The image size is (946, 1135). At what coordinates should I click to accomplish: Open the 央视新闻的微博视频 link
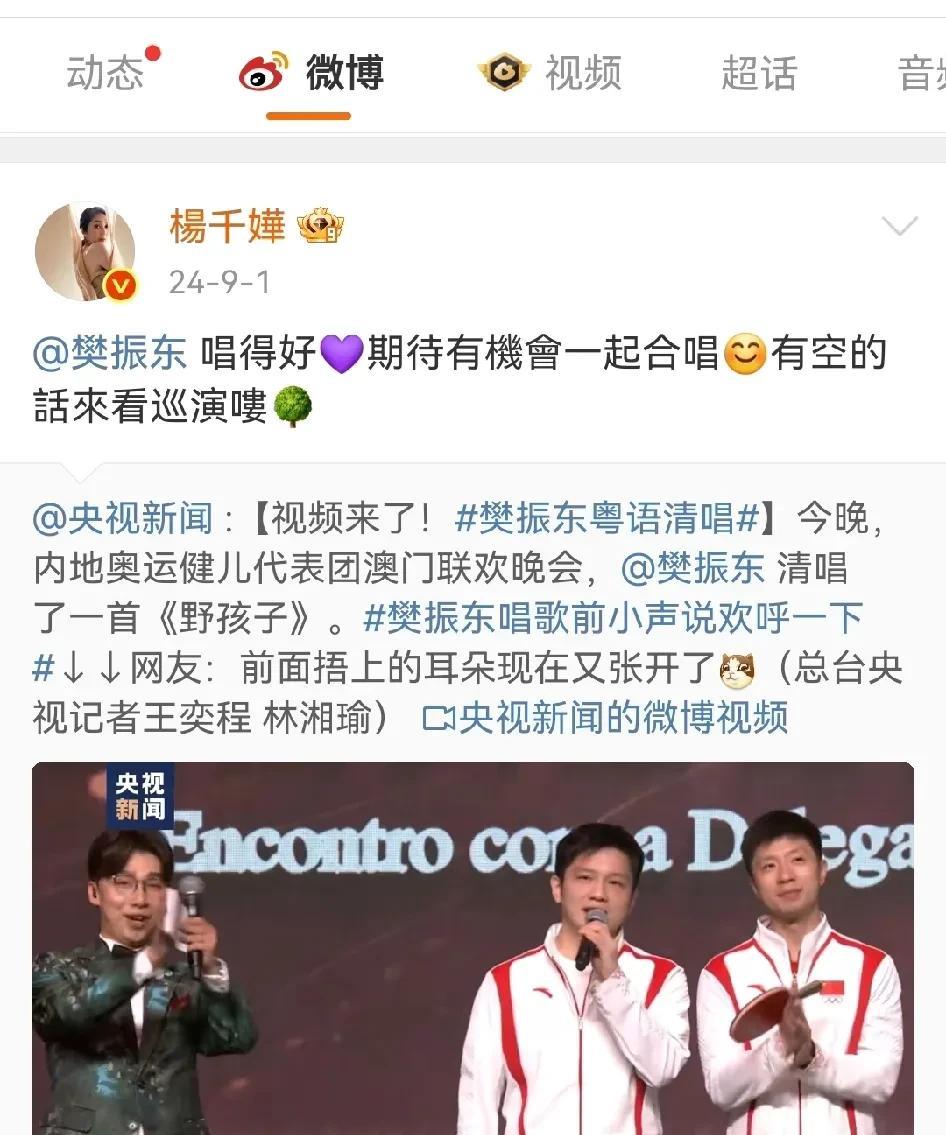(606, 717)
